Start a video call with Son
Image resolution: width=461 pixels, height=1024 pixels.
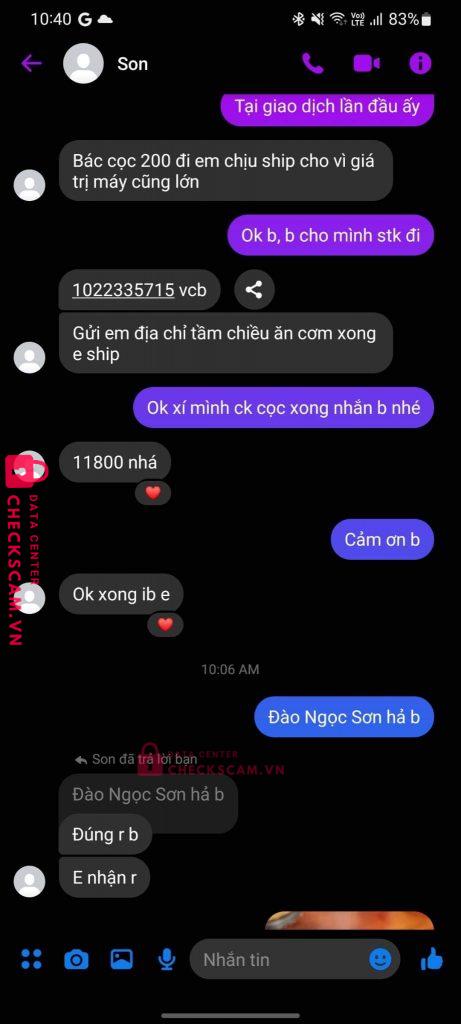point(367,63)
